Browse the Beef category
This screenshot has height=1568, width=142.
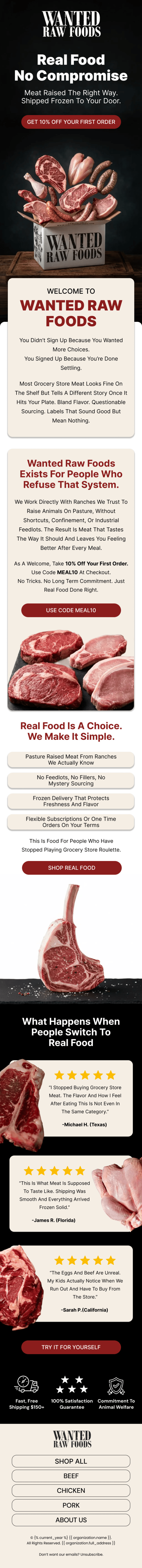coord(71,1476)
